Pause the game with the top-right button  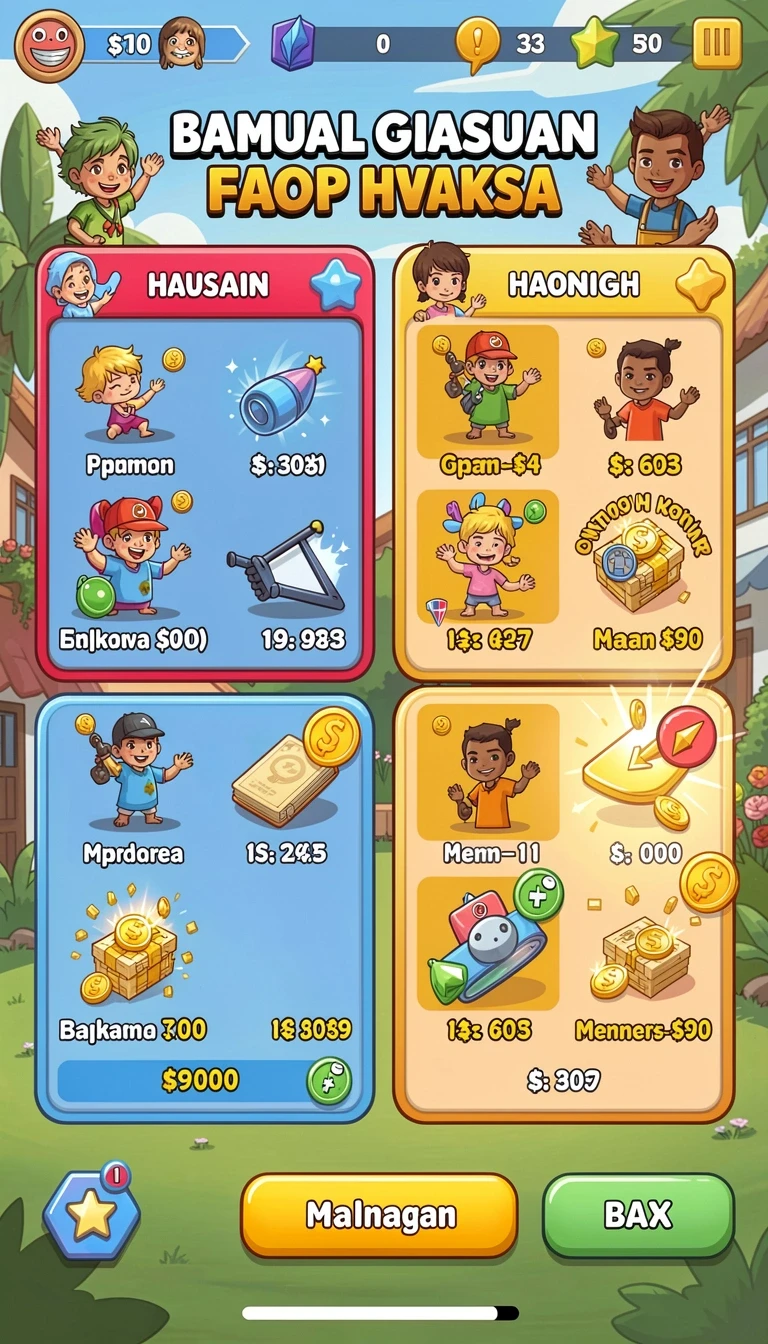[717, 44]
